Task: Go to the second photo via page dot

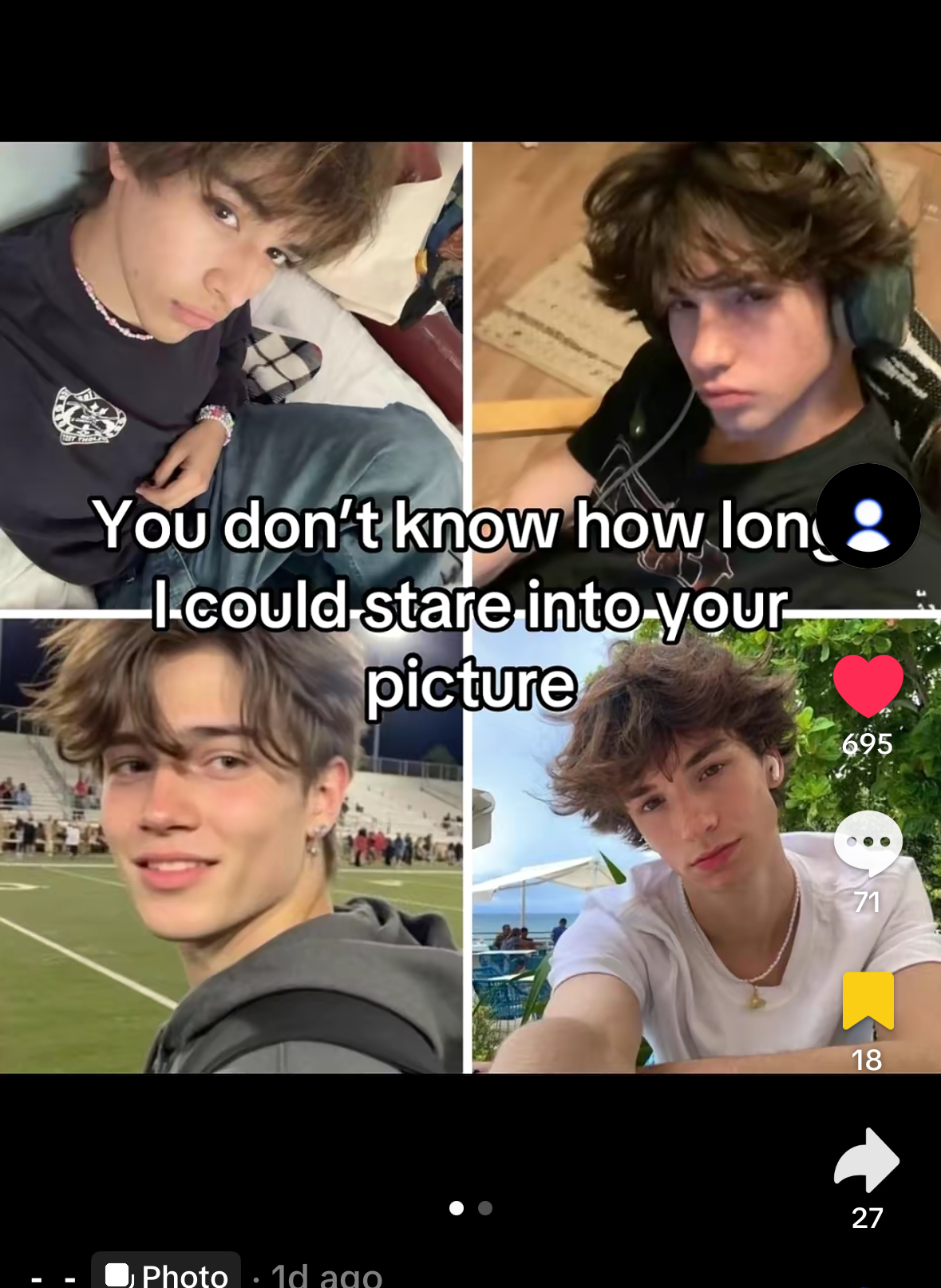Action: 484,1208
